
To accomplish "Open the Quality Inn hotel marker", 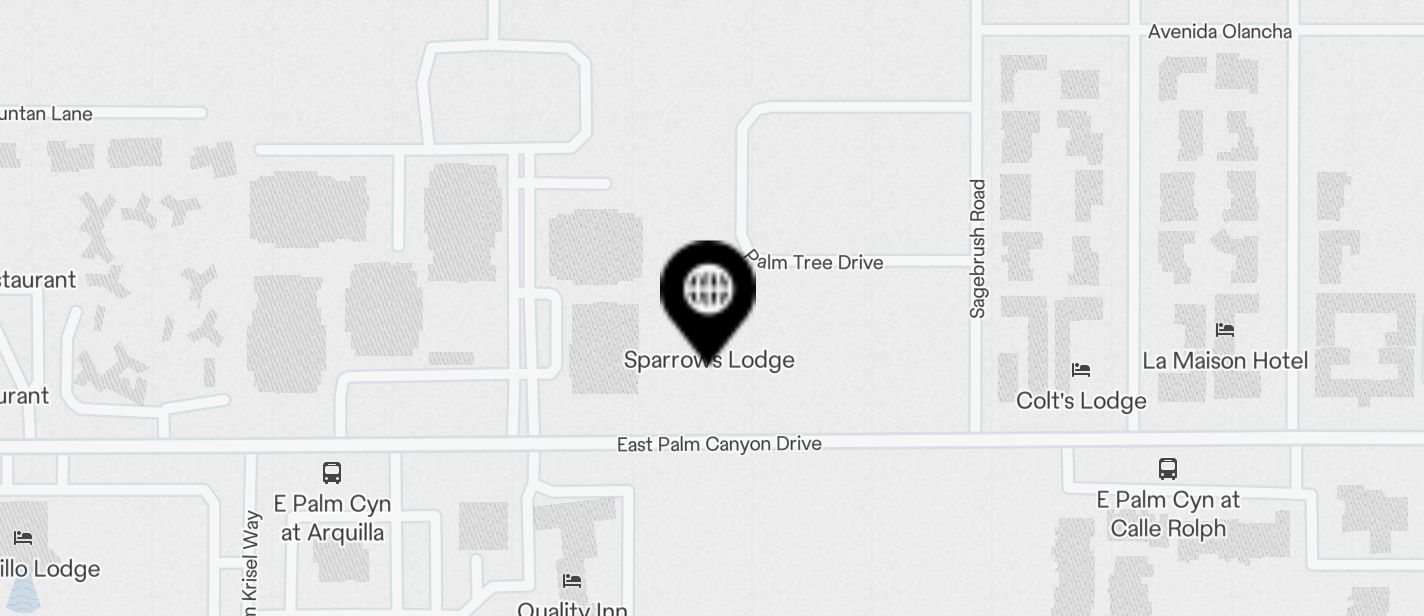I will pos(572,581).
